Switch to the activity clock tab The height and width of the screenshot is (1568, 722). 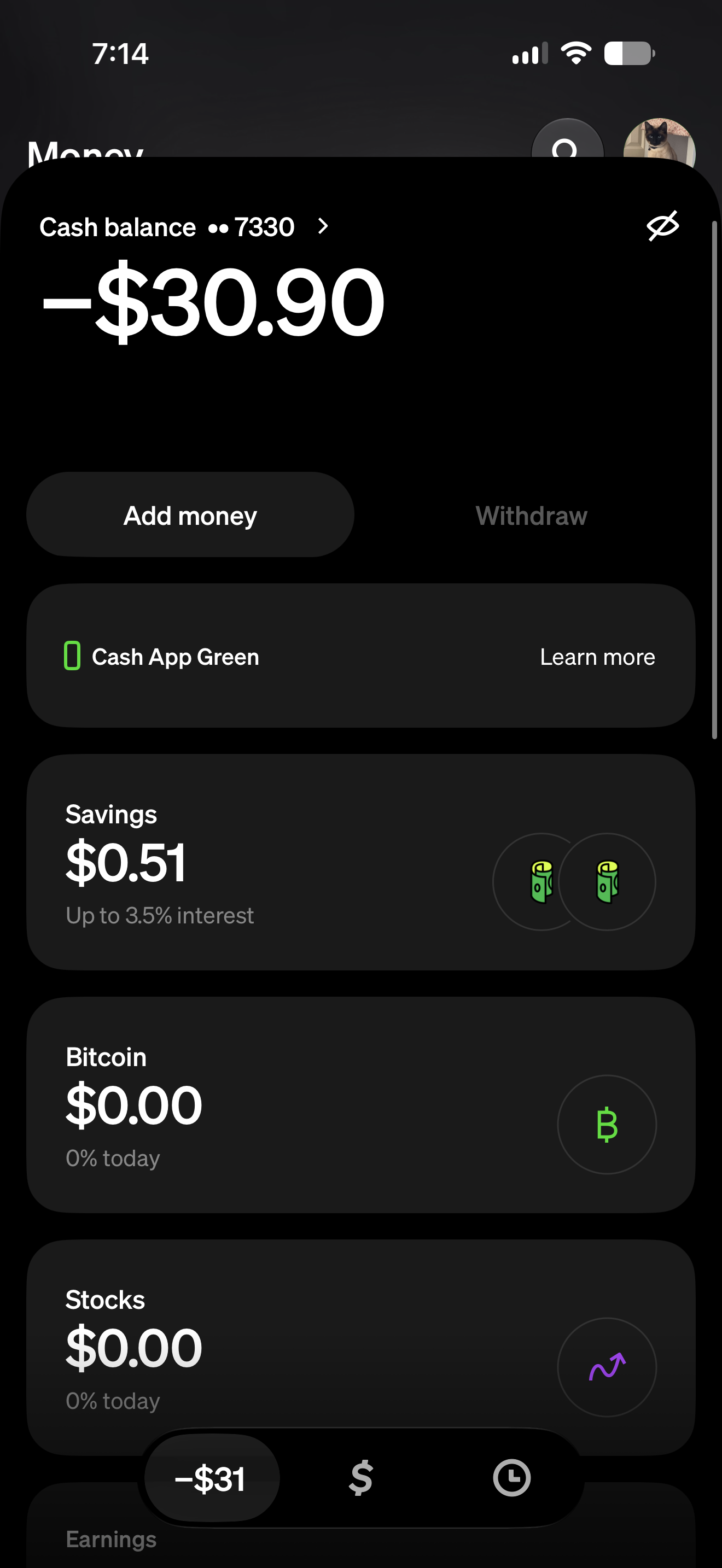pos(511,1478)
